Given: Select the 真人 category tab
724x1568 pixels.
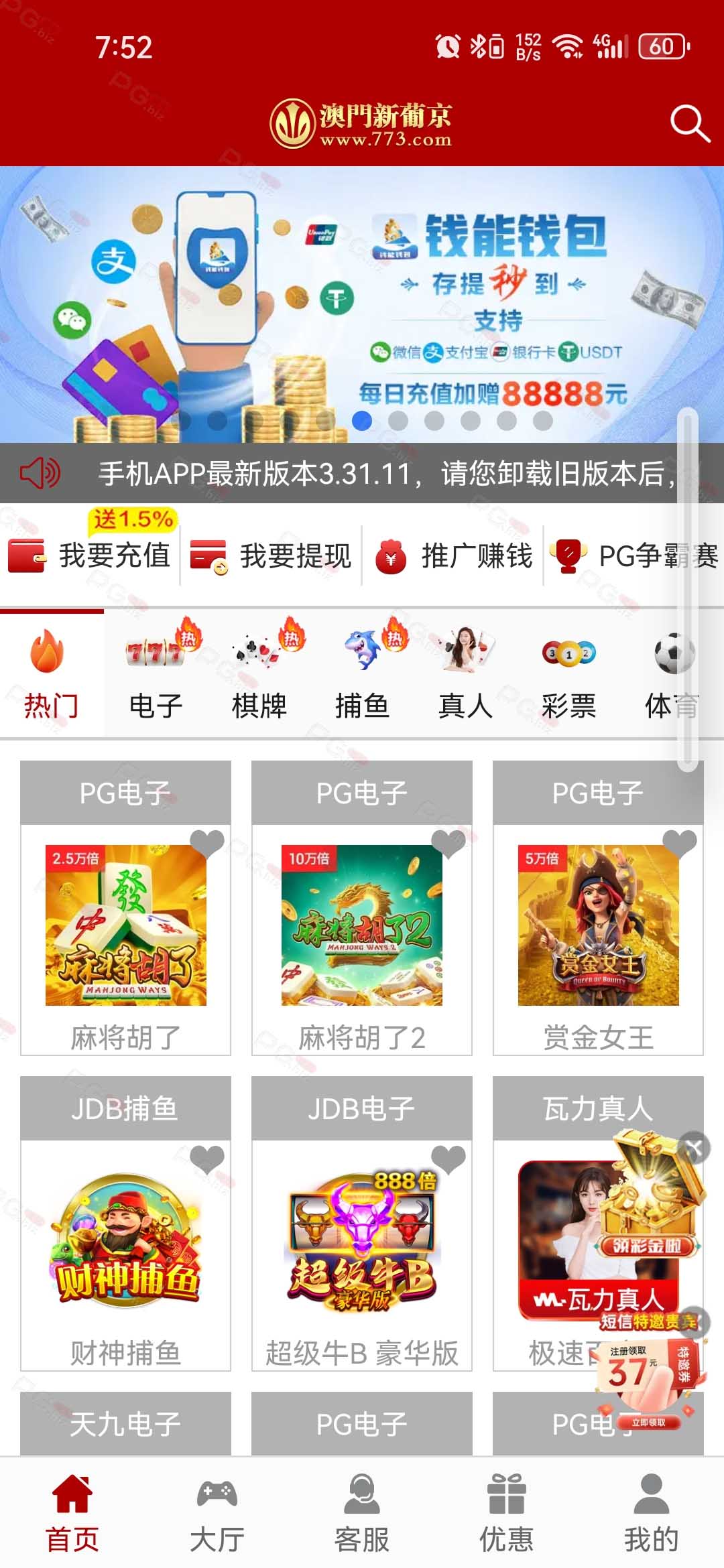Looking at the screenshot, I should pyautogui.click(x=465, y=674).
